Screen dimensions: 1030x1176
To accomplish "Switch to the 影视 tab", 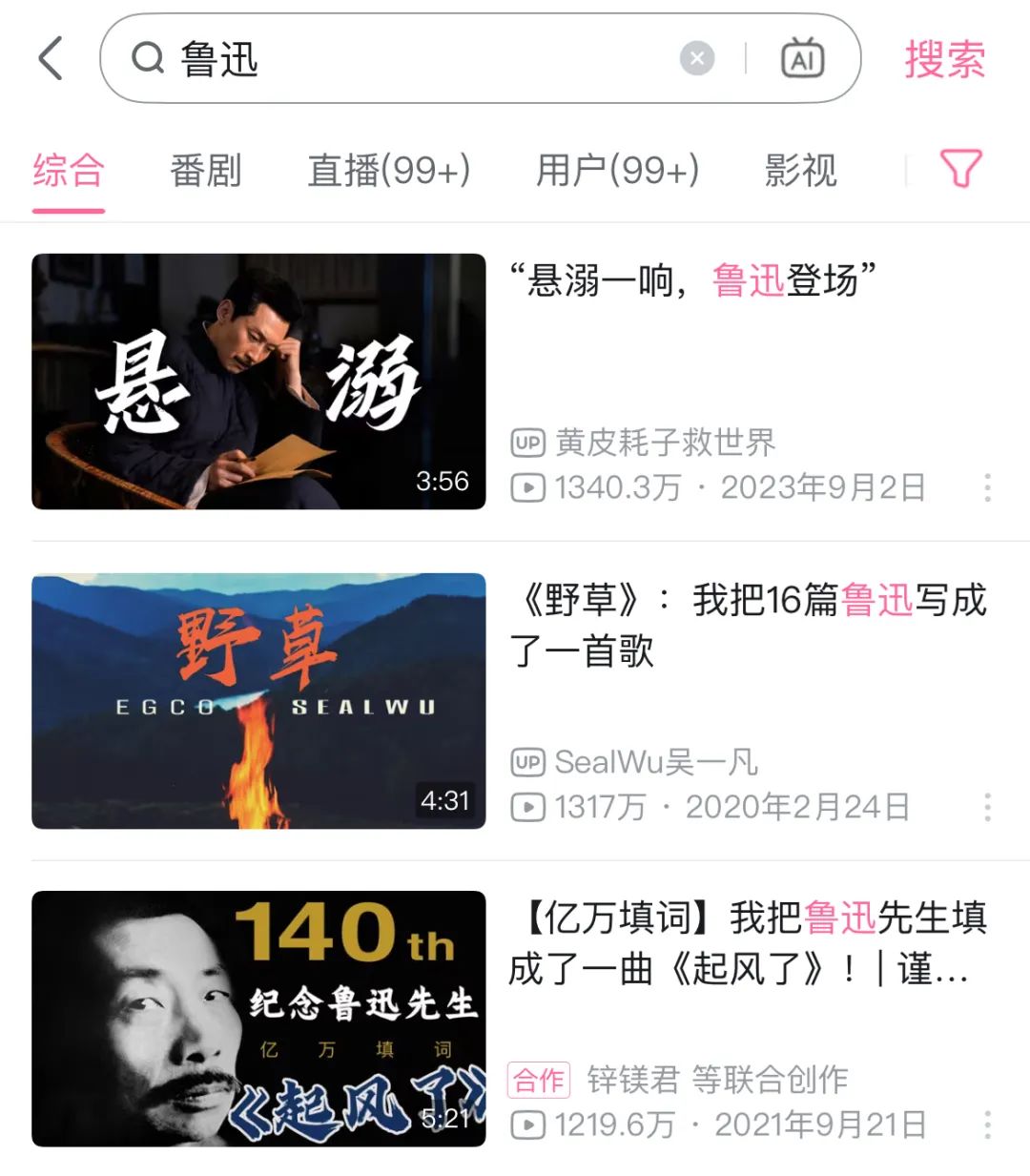I will (x=800, y=172).
